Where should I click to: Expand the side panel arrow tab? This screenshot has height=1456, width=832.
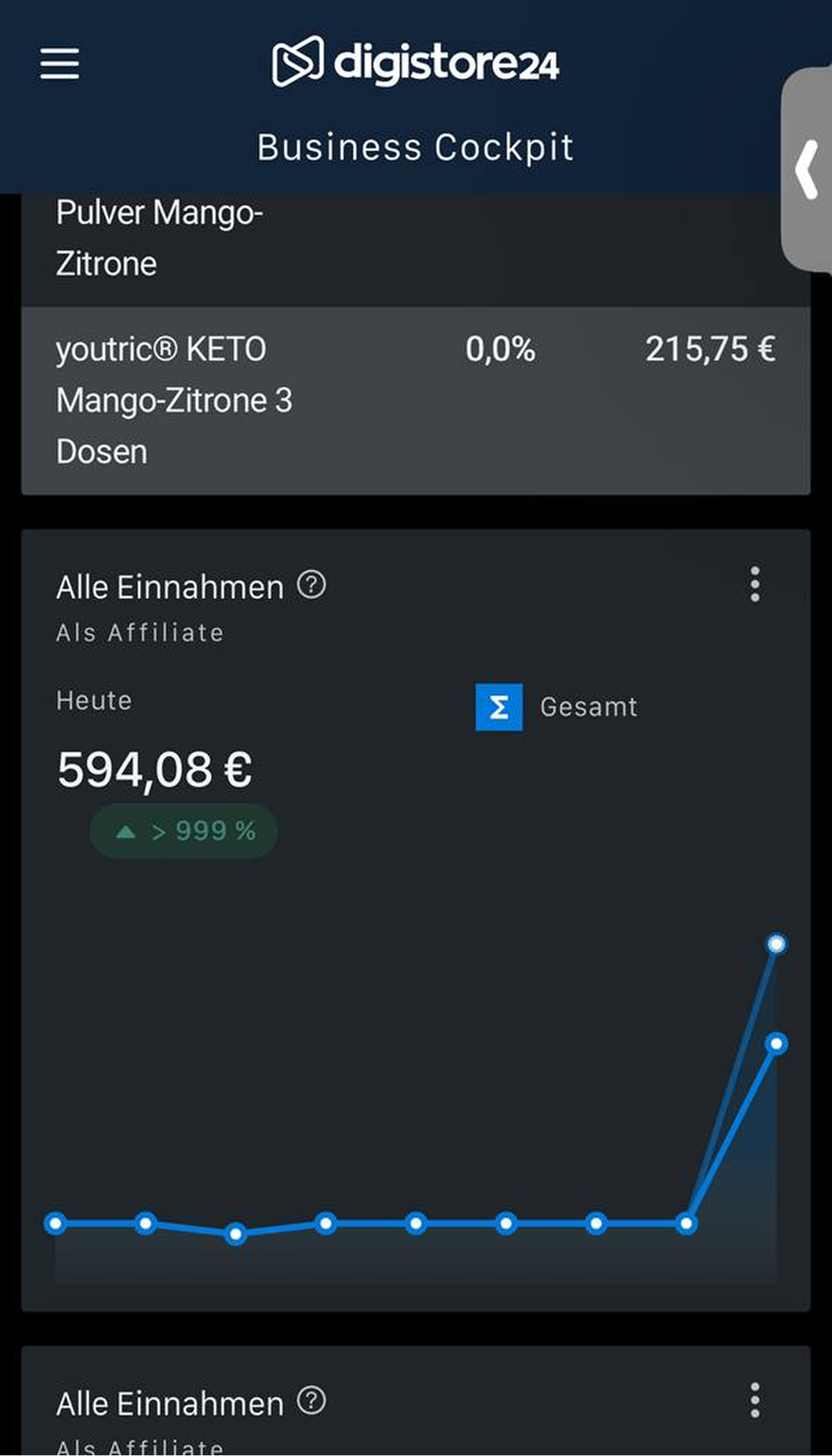tap(808, 170)
